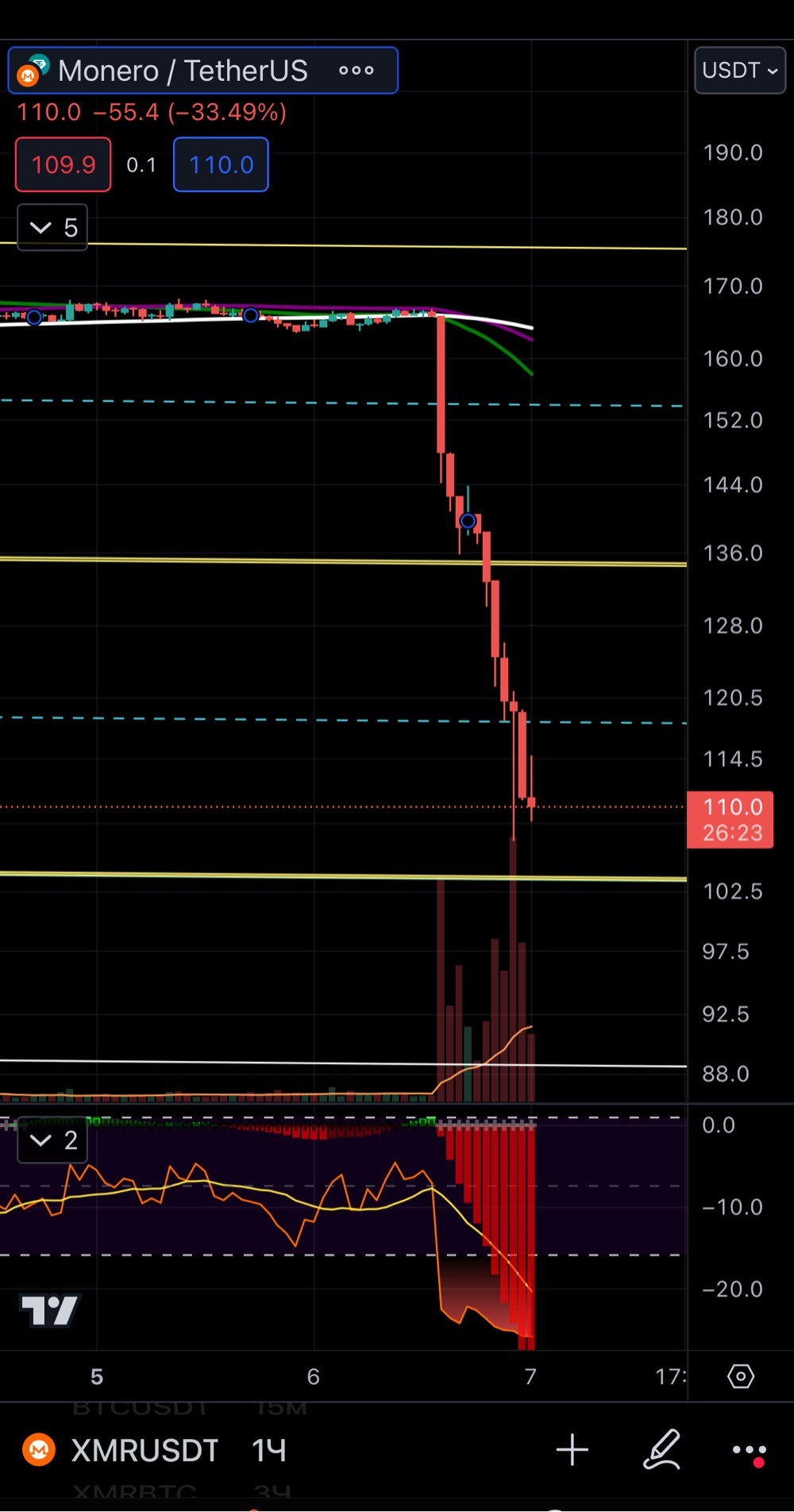Expand the lower pane indicators labeled 2
Image resolution: width=794 pixels, height=1512 pixels.
pos(52,1140)
